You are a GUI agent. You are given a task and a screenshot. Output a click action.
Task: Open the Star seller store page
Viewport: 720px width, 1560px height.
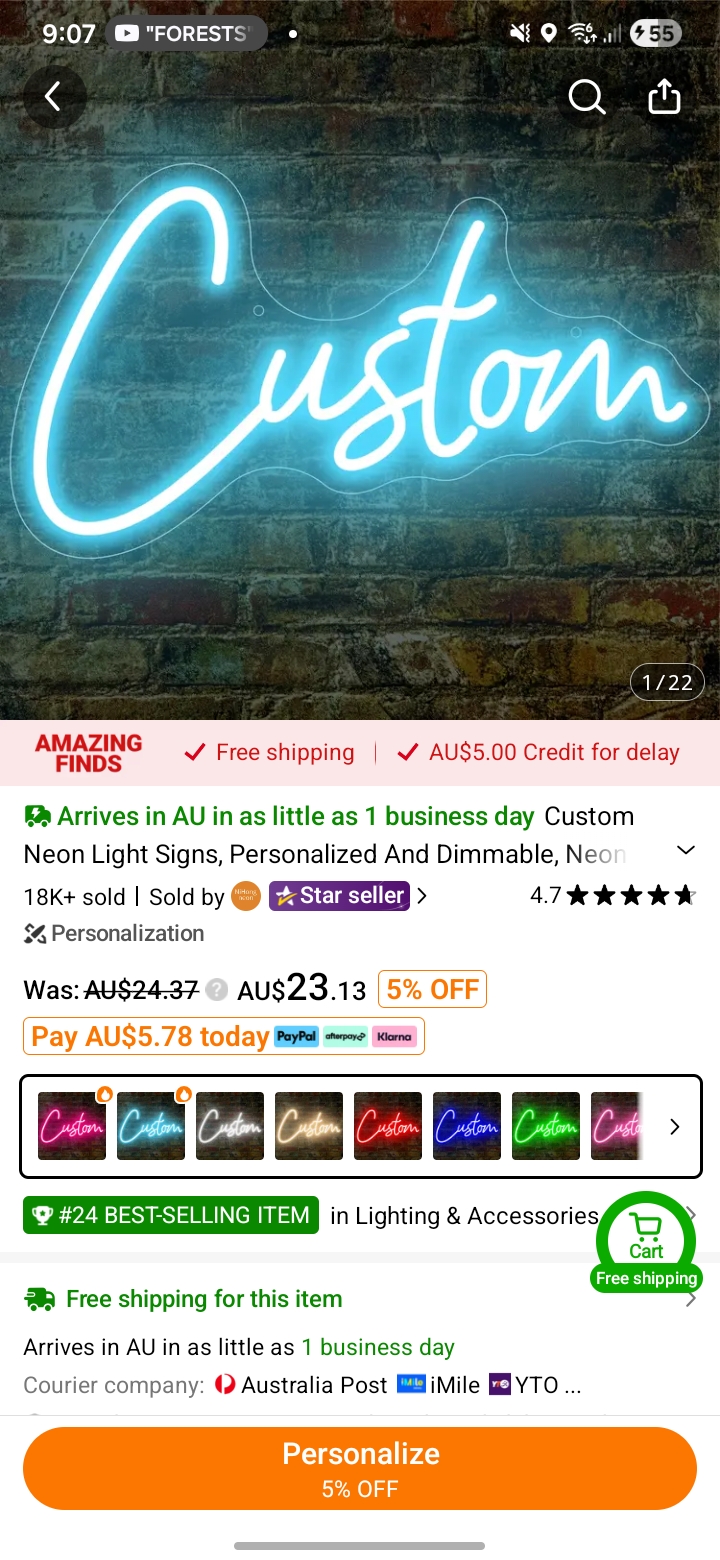pyautogui.click(x=340, y=896)
